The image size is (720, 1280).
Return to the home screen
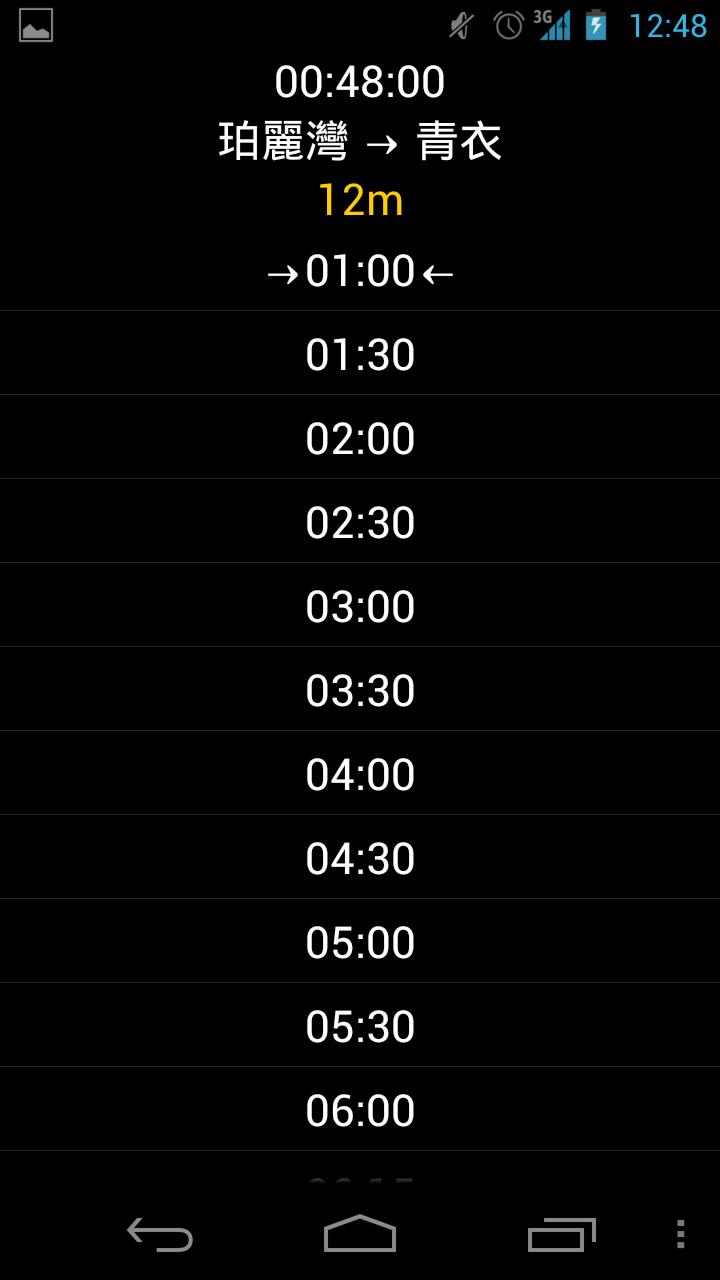coord(360,1234)
